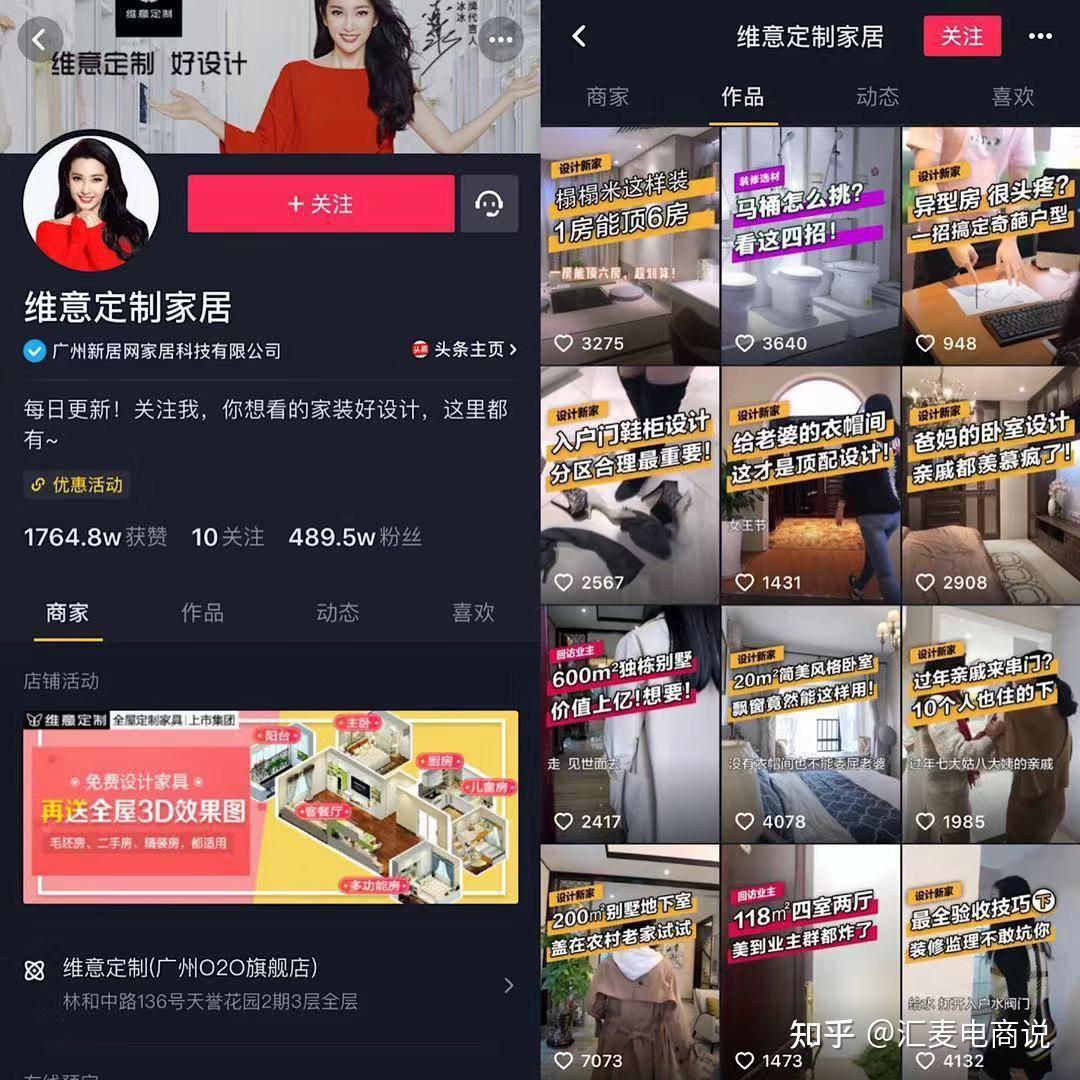Open the 免费设计家具 3D效果图 promotion banner
The image size is (1080, 1080).
coord(270,807)
